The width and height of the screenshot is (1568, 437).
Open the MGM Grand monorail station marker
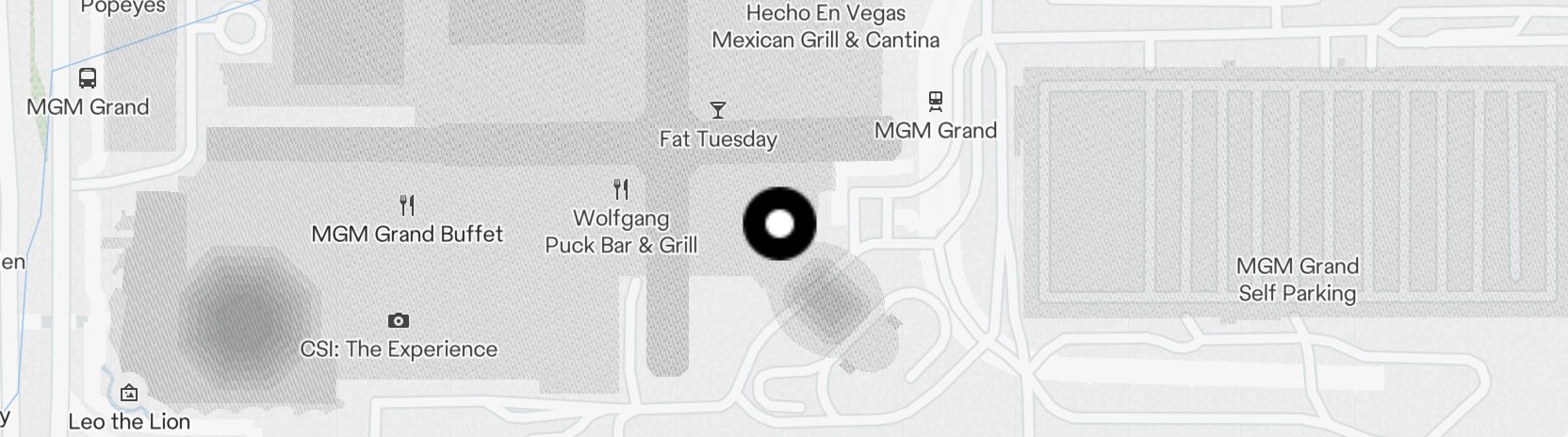tap(936, 101)
